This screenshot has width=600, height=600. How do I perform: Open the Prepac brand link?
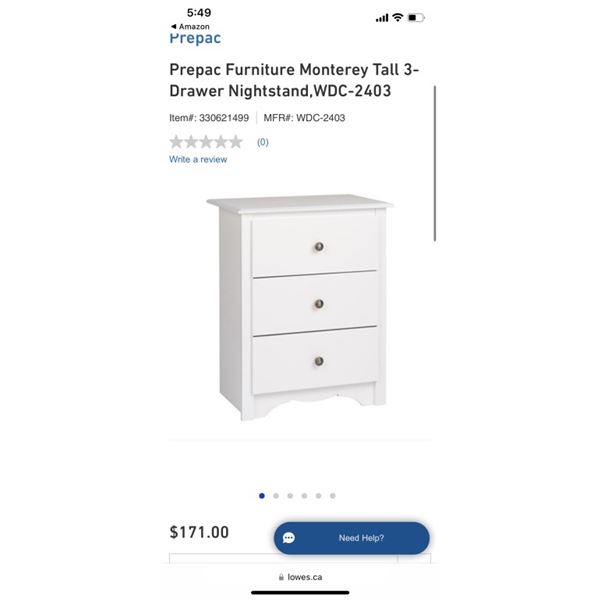pyautogui.click(x=195, y=39)
